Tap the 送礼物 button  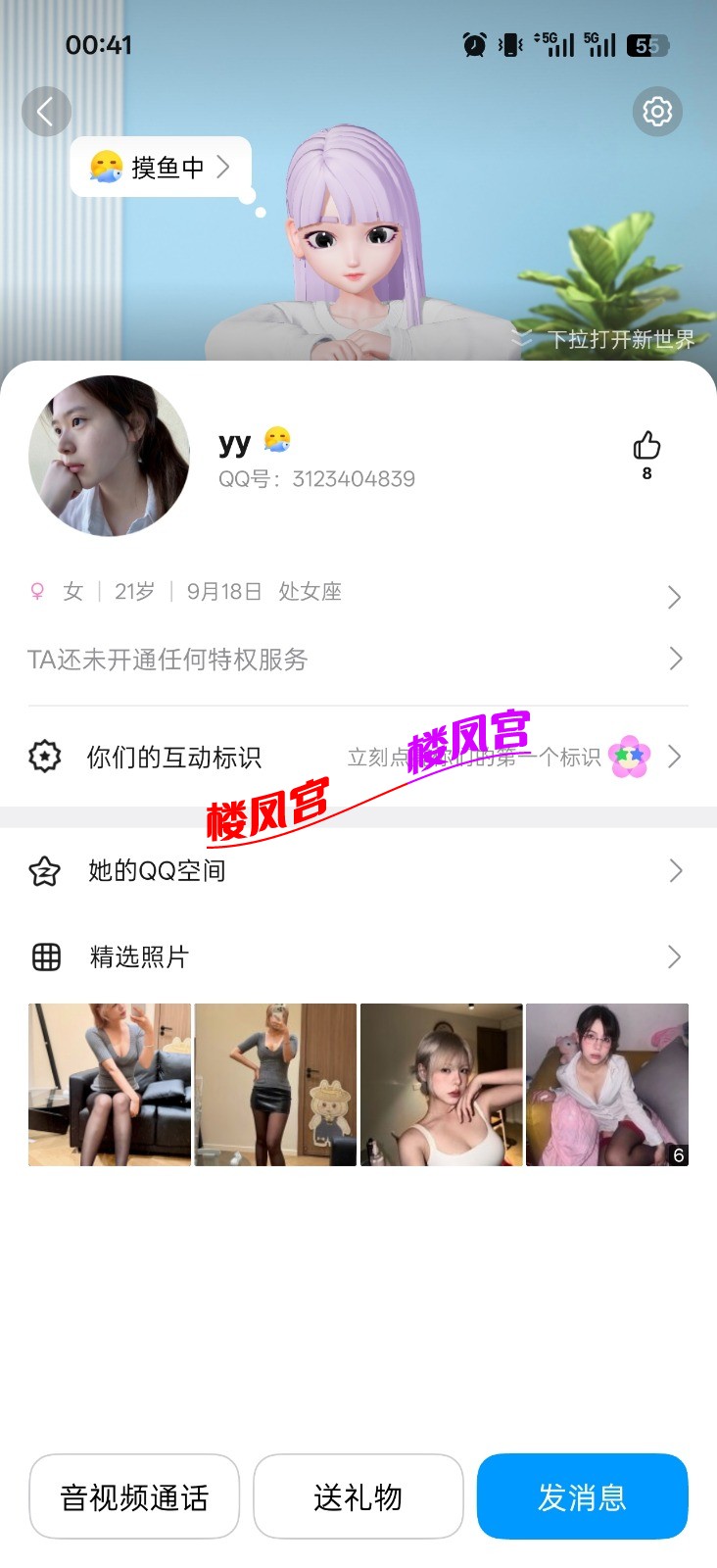[358, 1496]
